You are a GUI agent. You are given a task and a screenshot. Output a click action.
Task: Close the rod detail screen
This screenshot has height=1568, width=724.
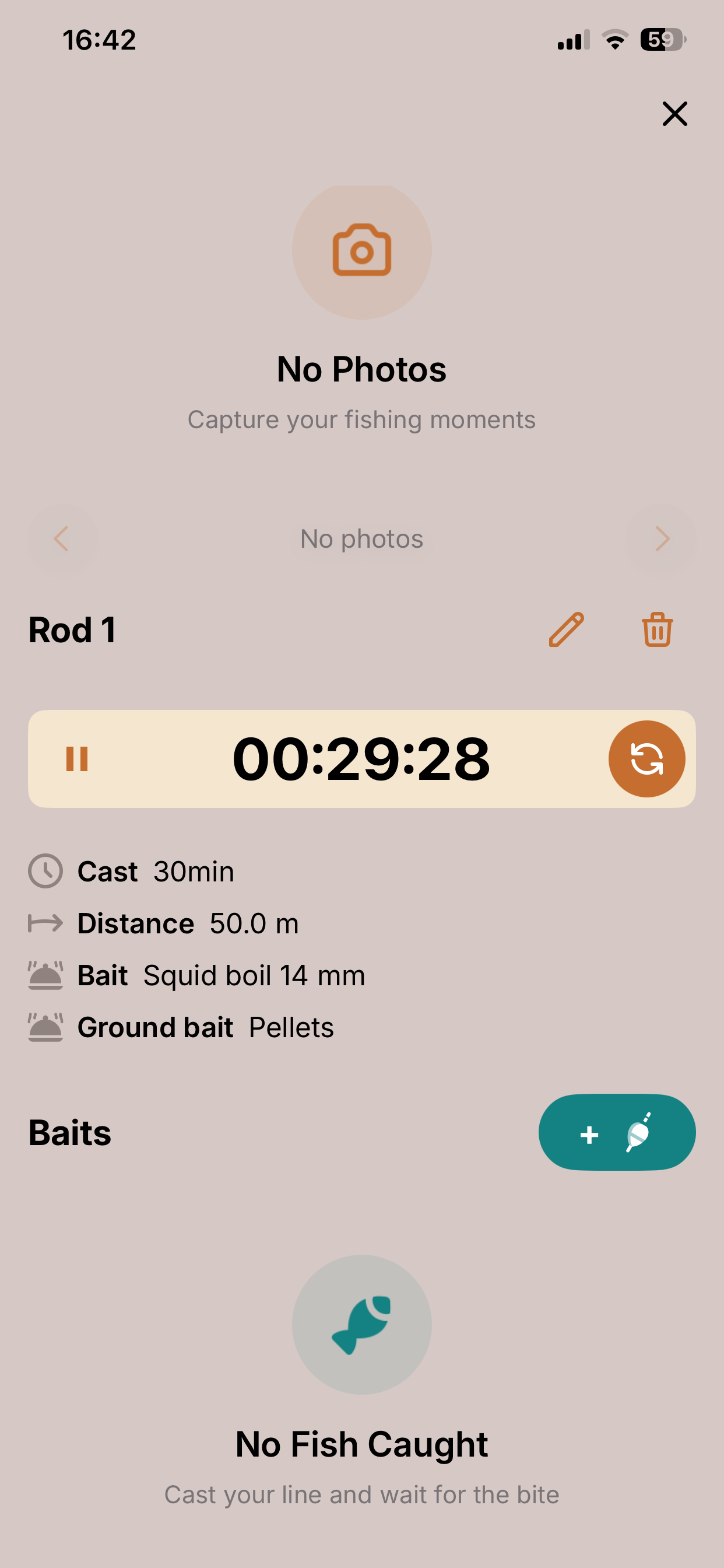[674, 114]
